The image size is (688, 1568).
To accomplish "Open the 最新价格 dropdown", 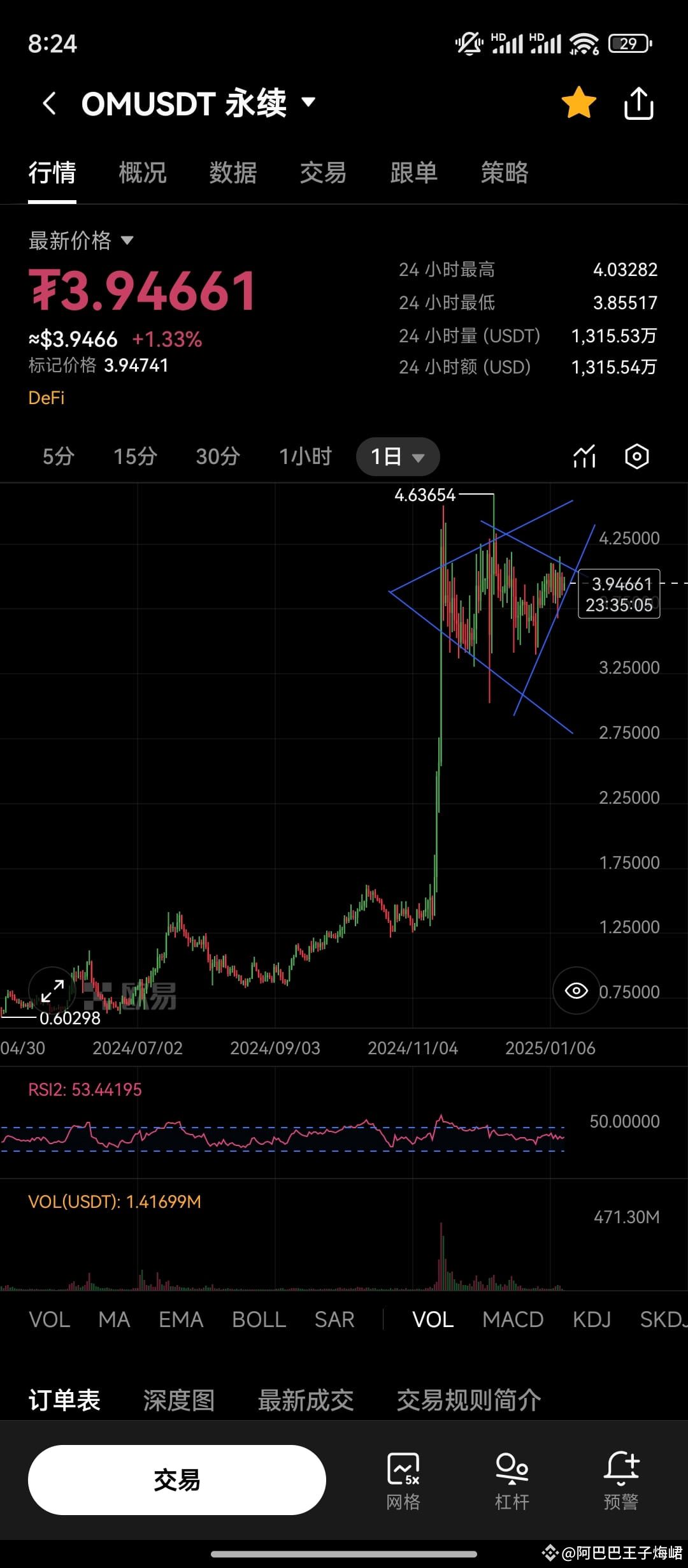I will pos(82,240).
